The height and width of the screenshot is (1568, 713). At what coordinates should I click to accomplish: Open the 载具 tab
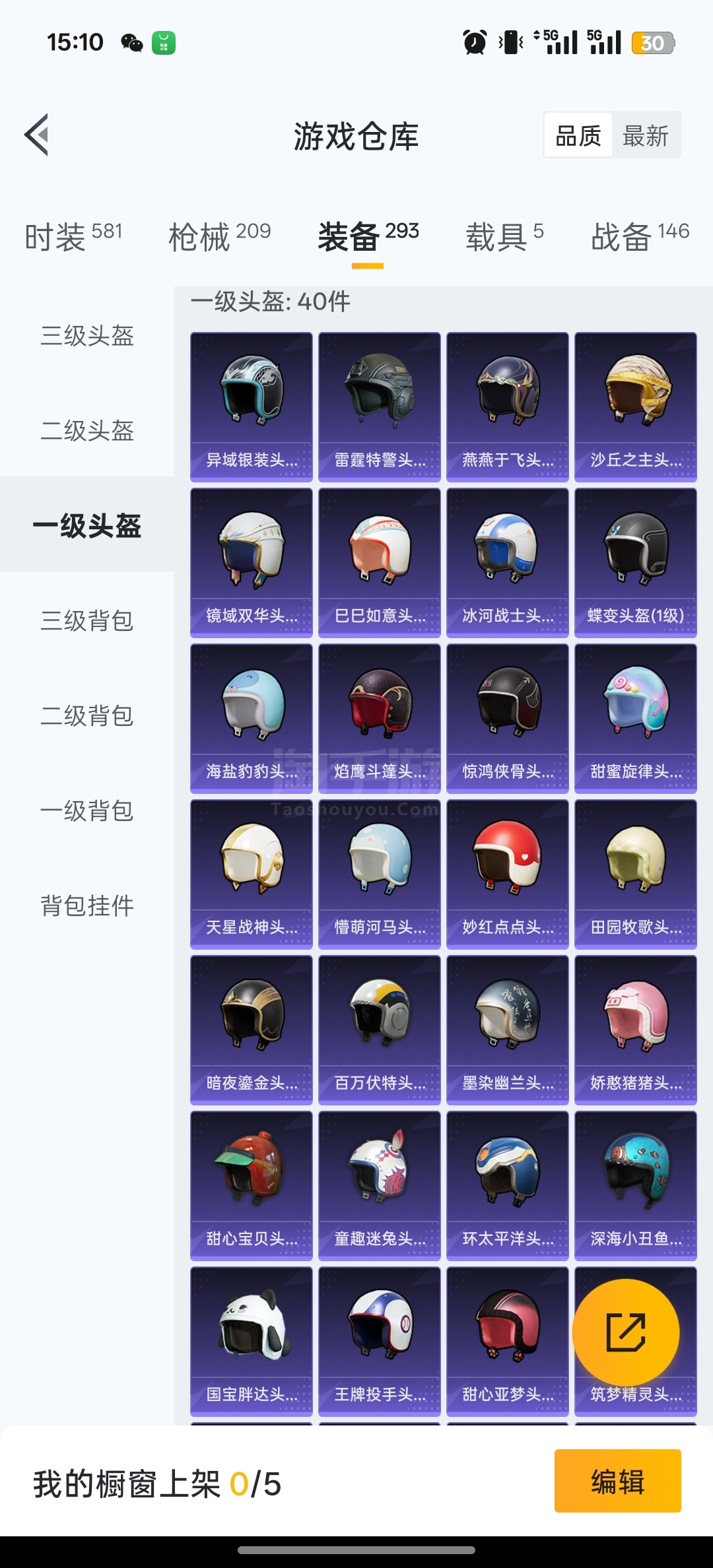(x=504, y=236)
